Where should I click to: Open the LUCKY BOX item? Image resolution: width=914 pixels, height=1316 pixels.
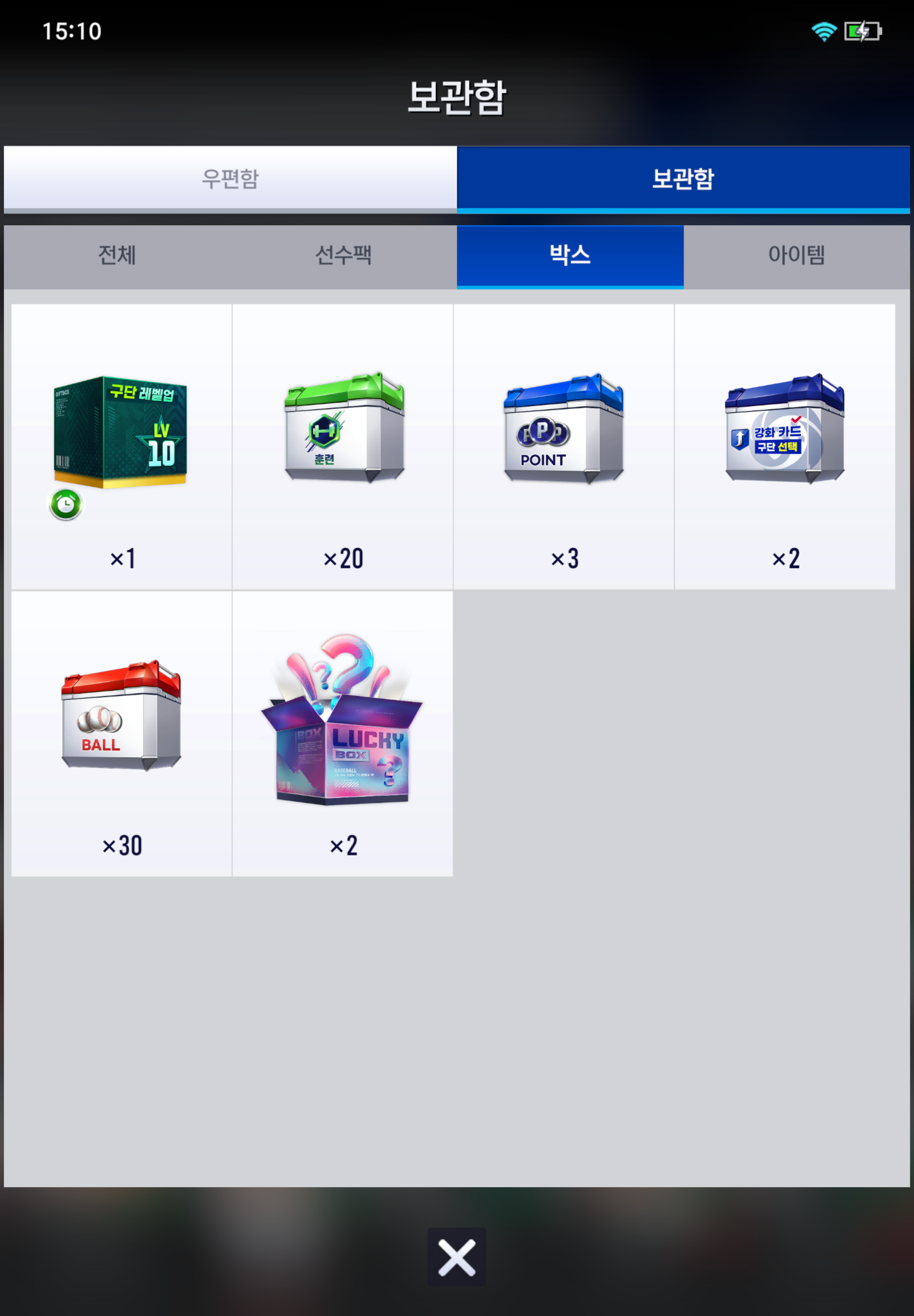click(343, 722)
